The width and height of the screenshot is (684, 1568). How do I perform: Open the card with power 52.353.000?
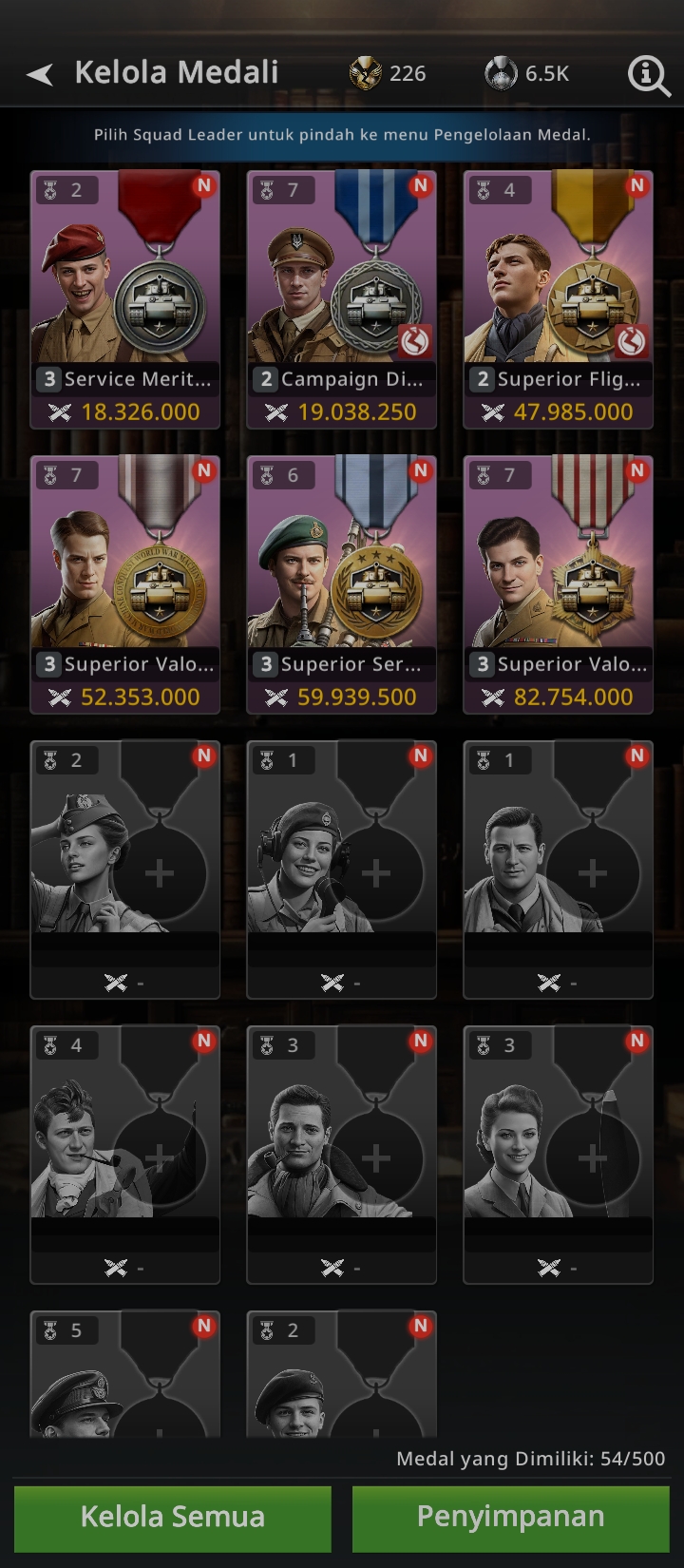[125, 584]
